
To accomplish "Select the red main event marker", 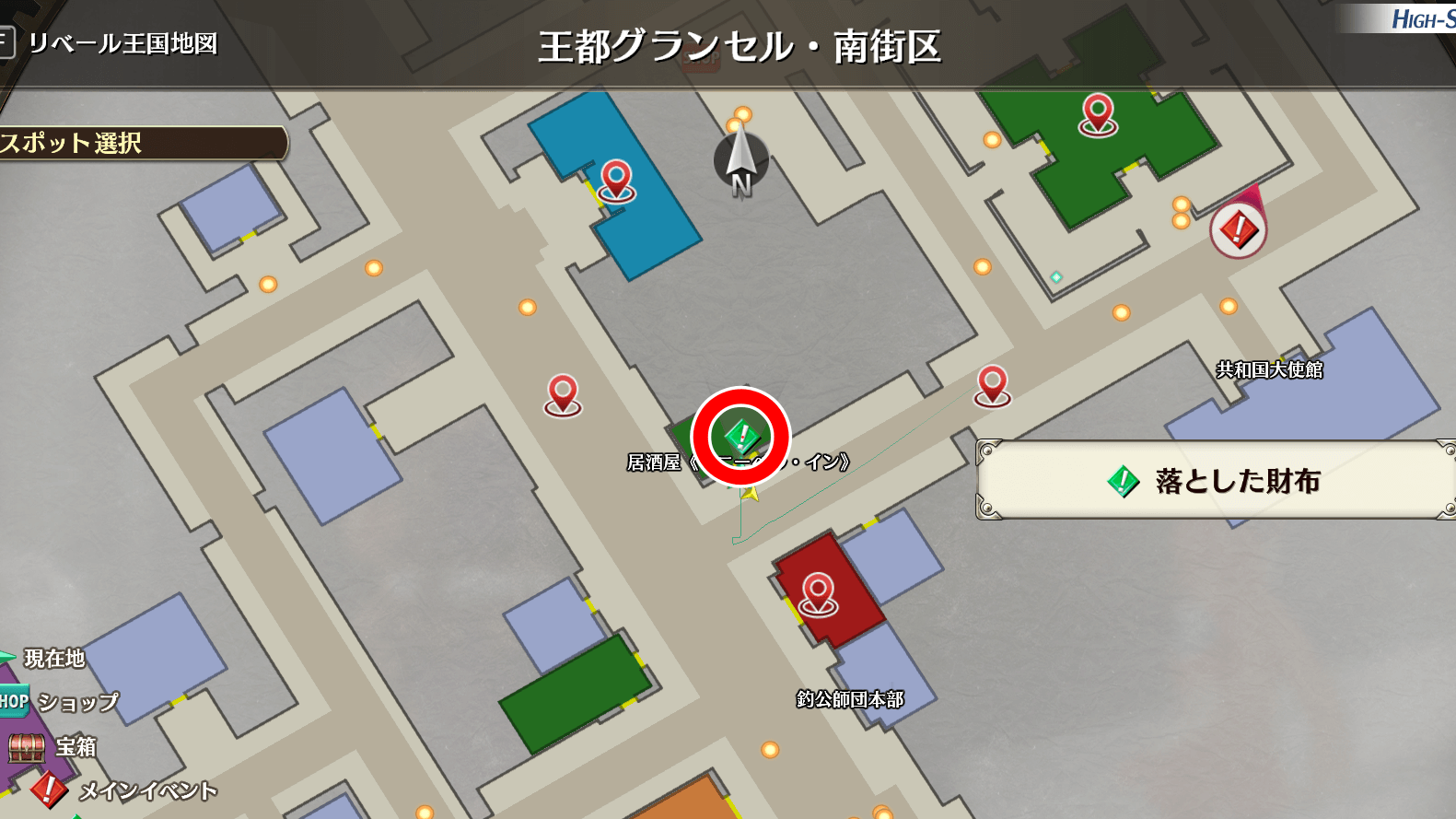I will 1239,228.
